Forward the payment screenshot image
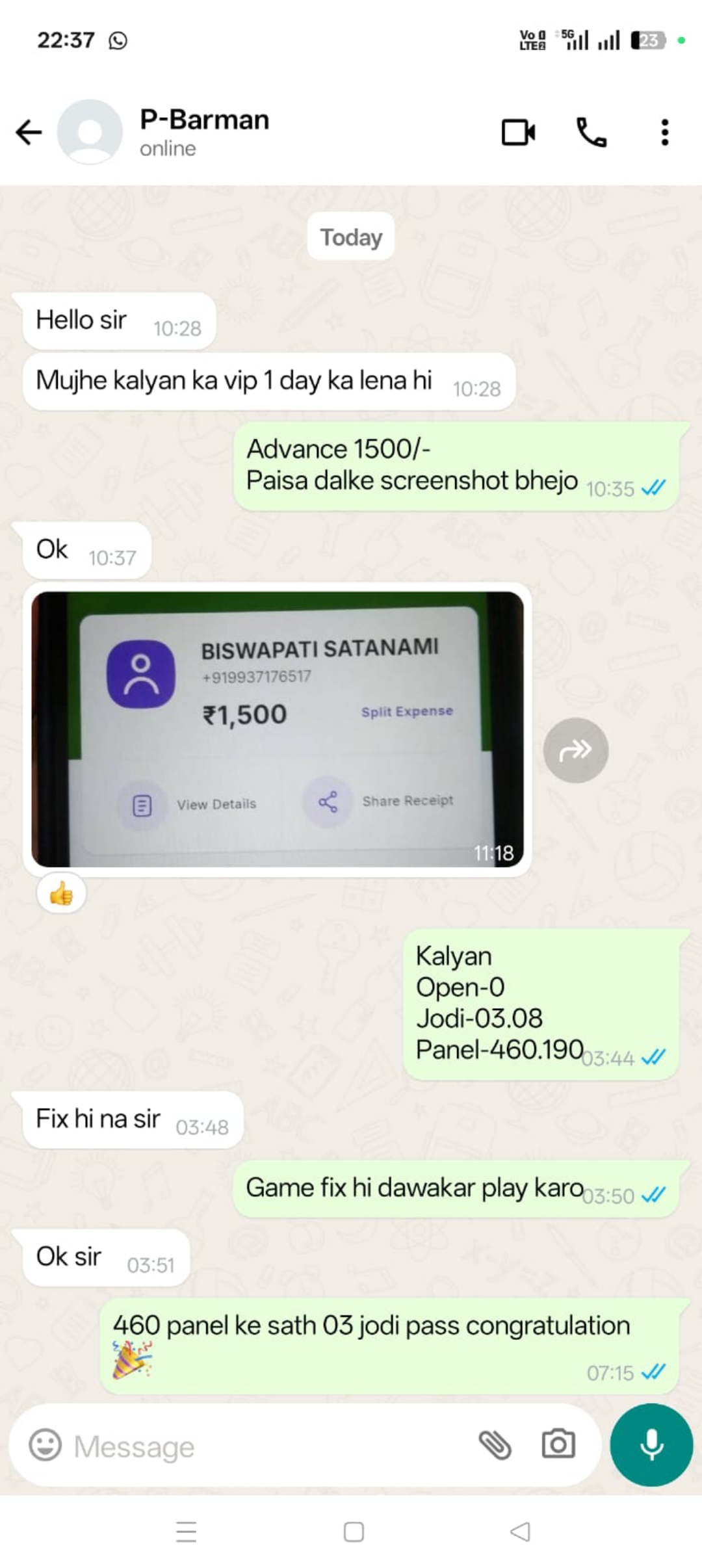This screenshot has height=1568, width=702. click(x=575, y=750)
